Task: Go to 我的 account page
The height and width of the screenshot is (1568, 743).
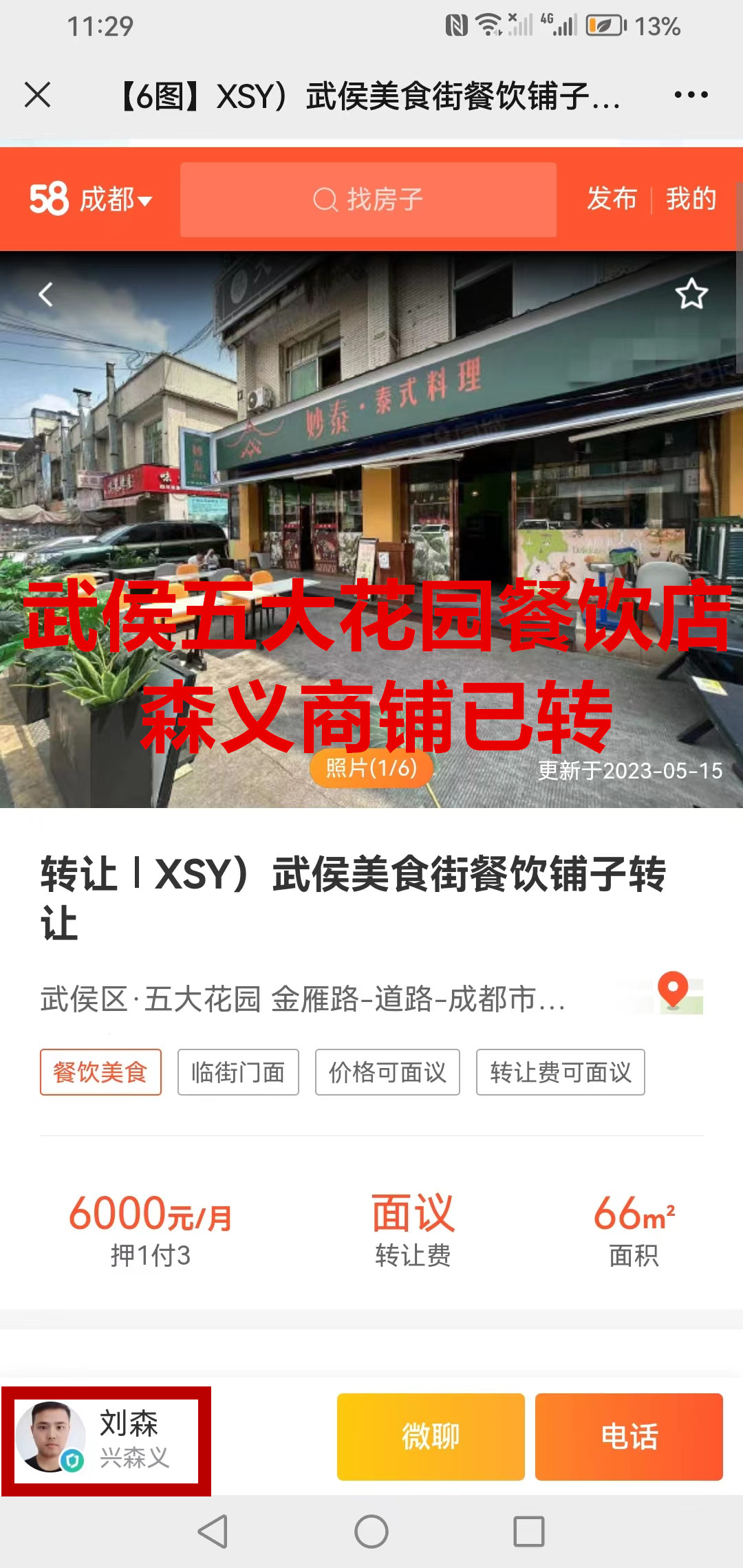Action: (x=691, y=199)
